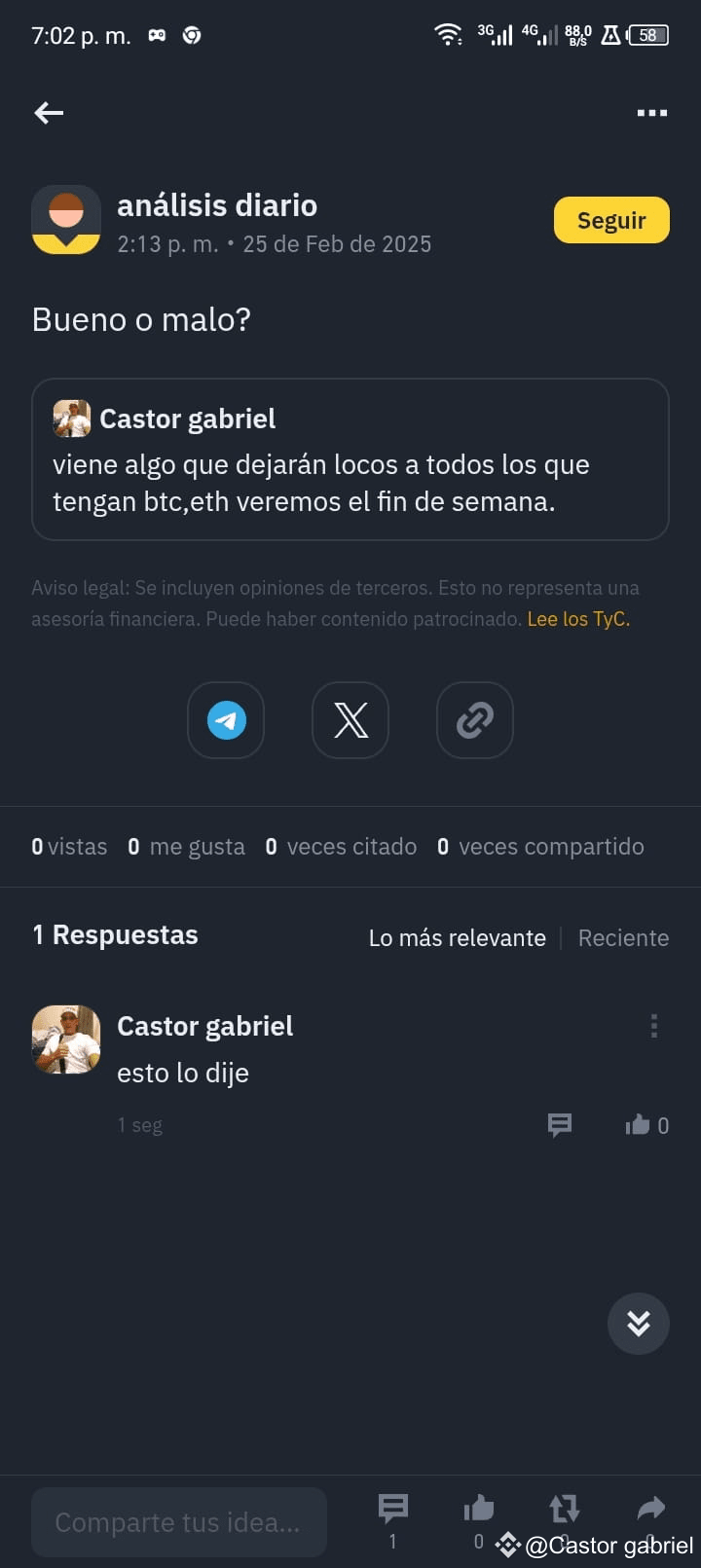The height and width of the screenshot is (1568, 701).
Task: Open the post options three-dot menu
Action: [651, 112]
